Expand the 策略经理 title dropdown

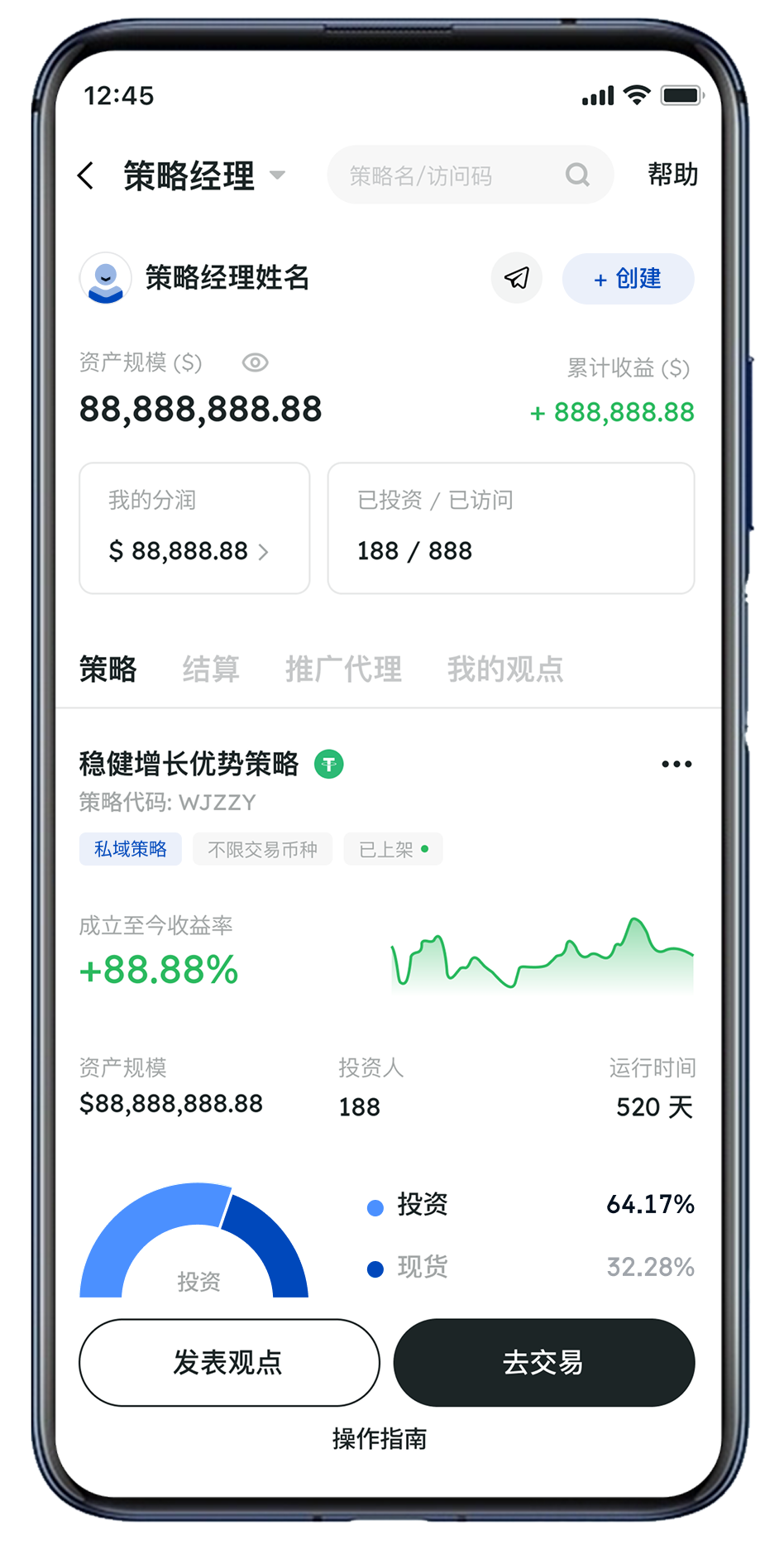pos(278,175)
